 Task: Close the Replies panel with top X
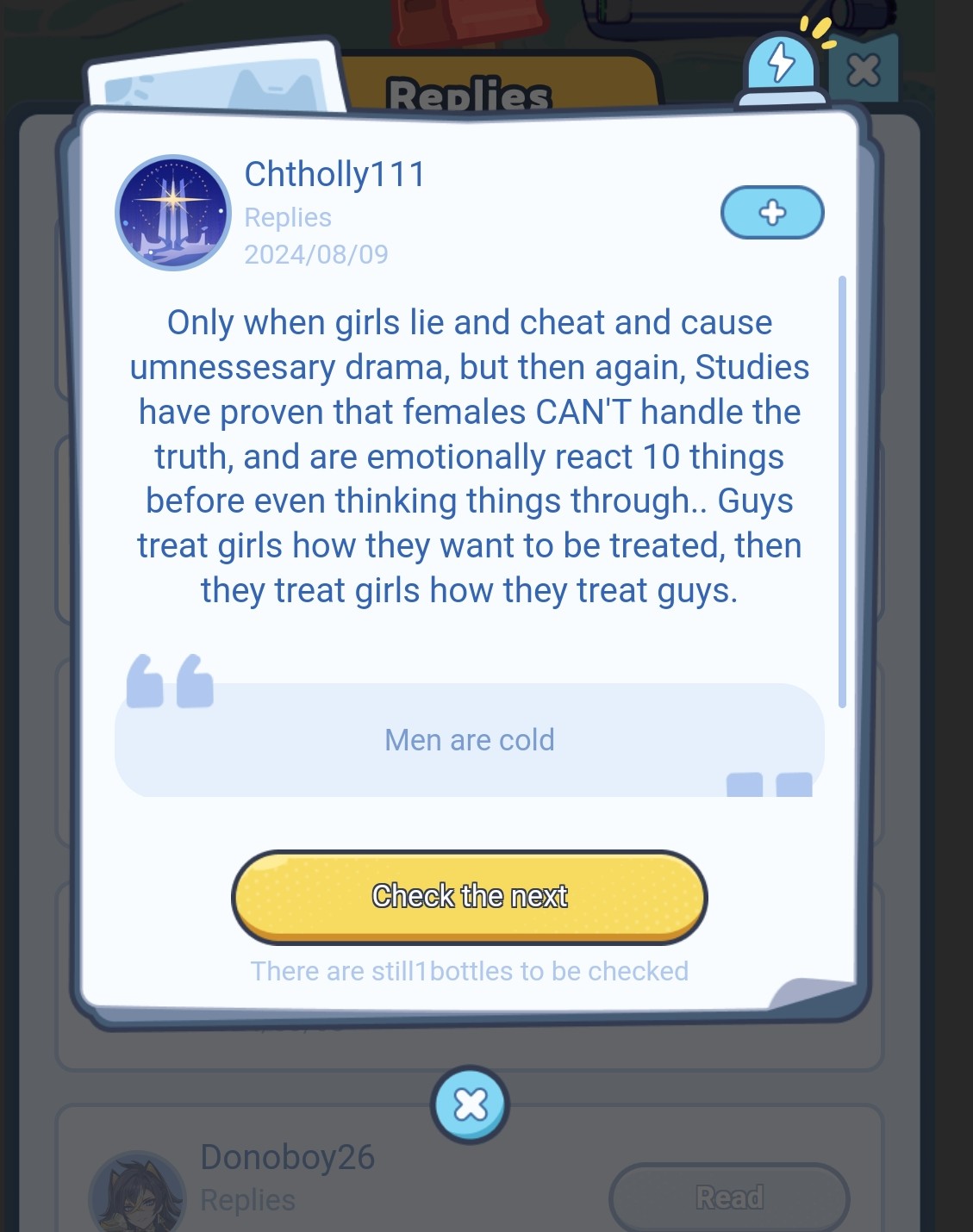tap(864, 71)
